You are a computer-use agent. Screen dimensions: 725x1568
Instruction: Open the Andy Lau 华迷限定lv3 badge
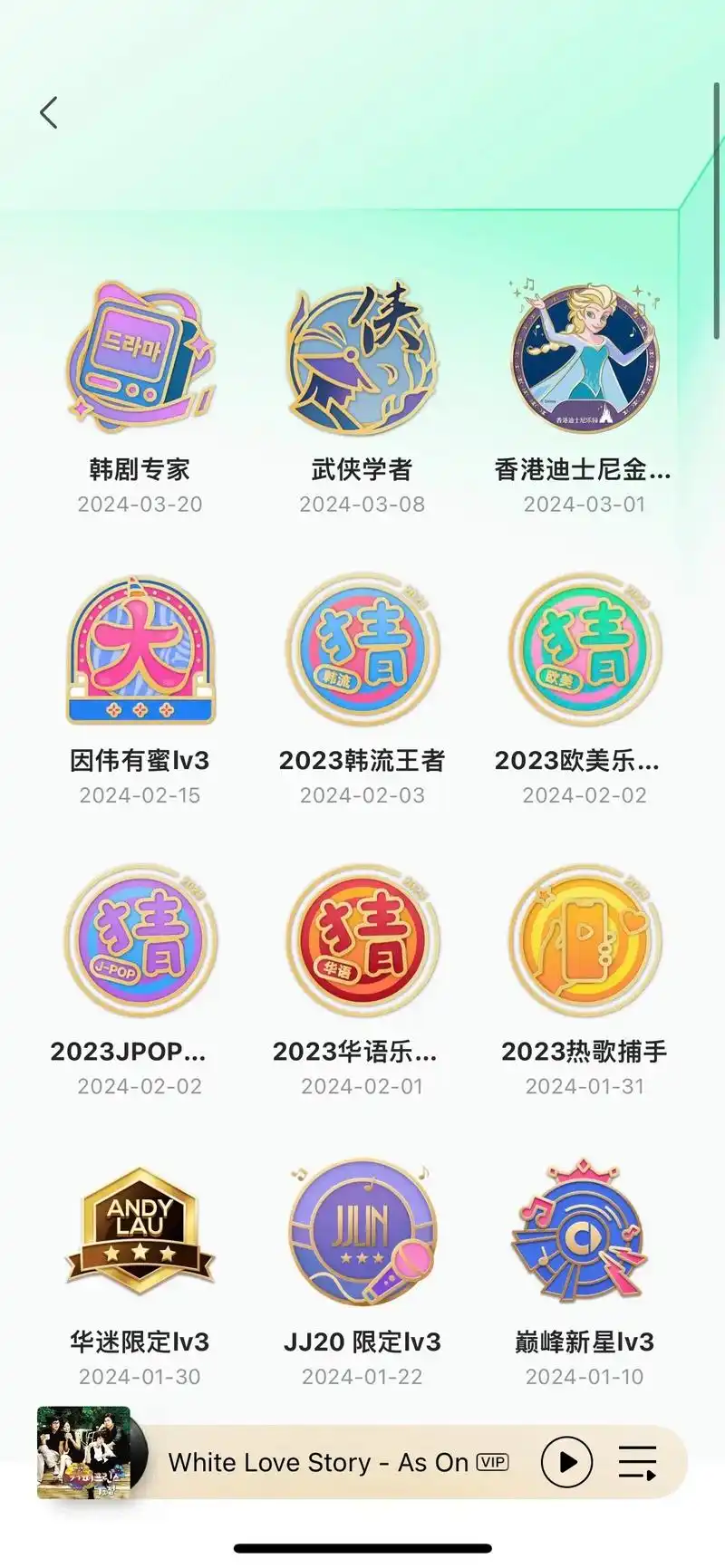point(140,1231)
